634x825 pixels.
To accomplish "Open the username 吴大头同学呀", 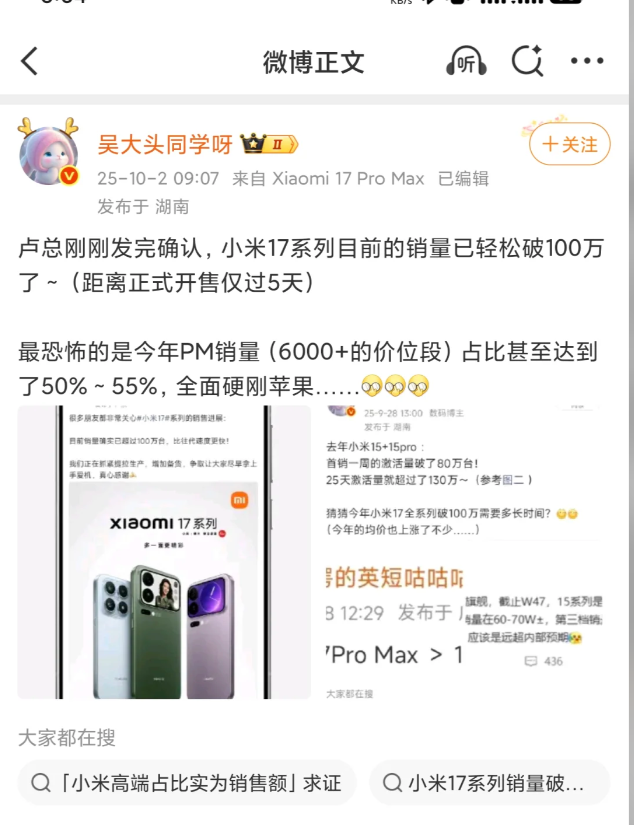I will tap(165, 144).
